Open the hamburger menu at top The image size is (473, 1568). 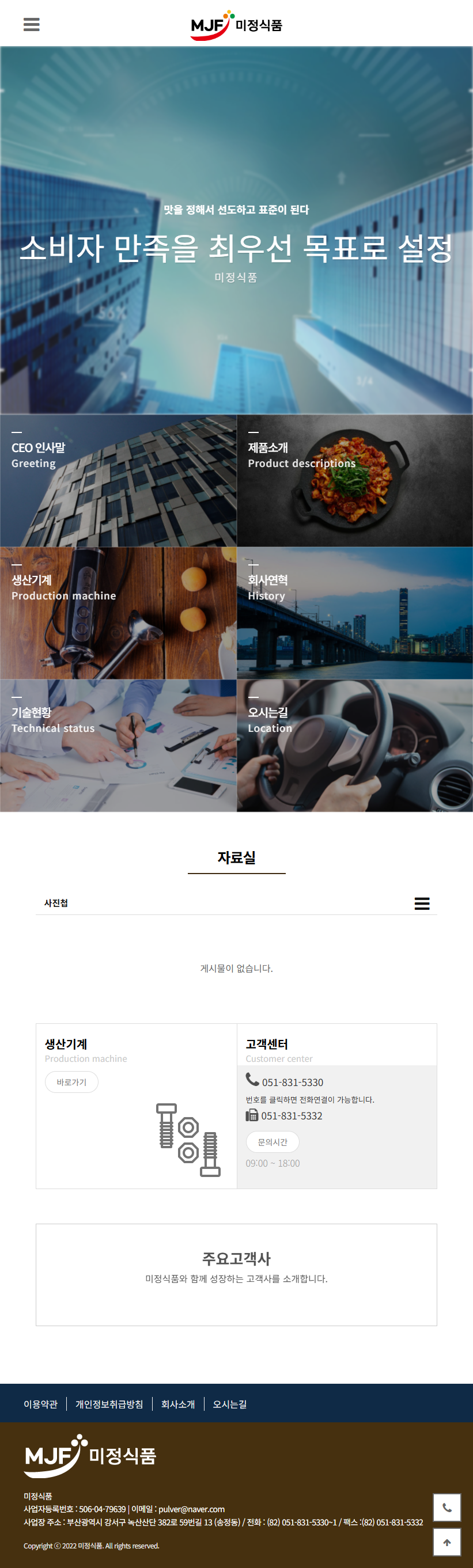(31, 24)
